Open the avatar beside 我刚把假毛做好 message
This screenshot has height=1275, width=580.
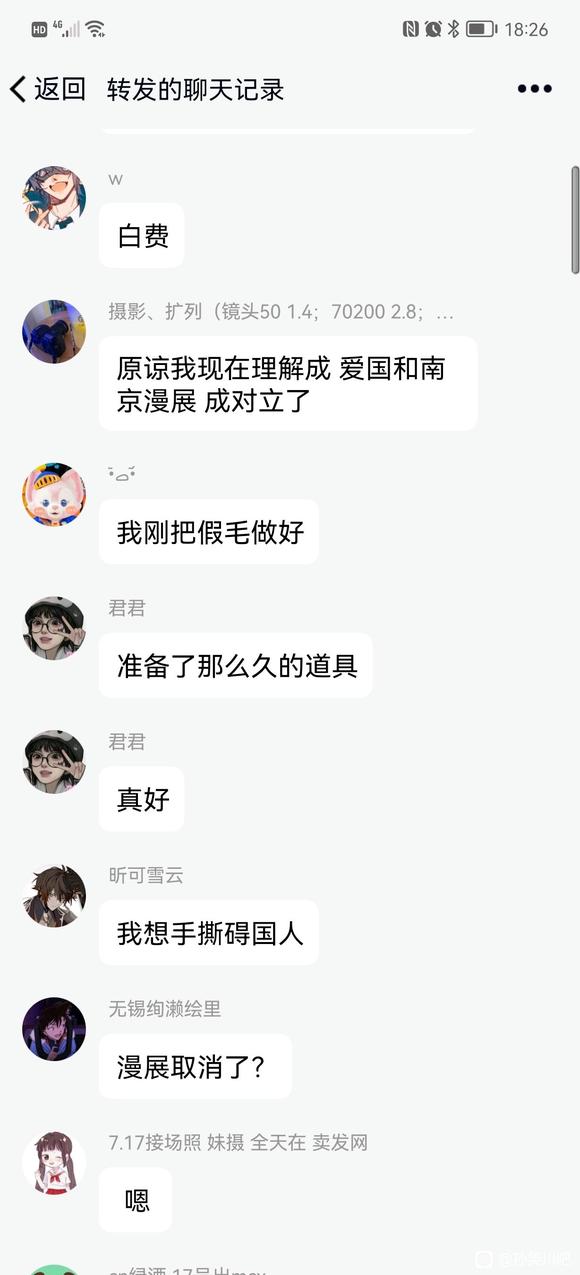click(x=54, y=495)
